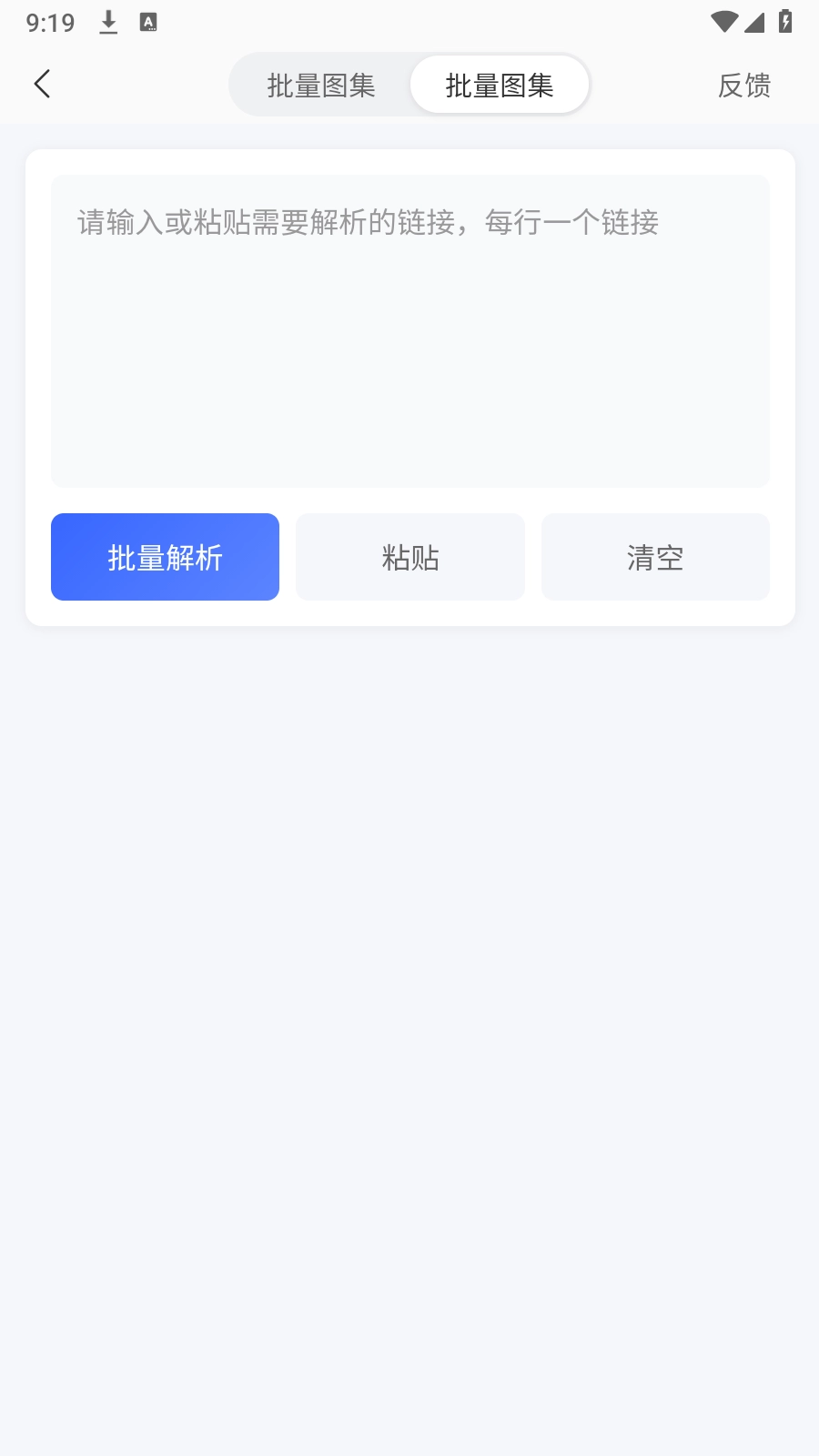Tap the status bar area
819x1456 pixels.
pyautogui.click(x=409, y=23)
